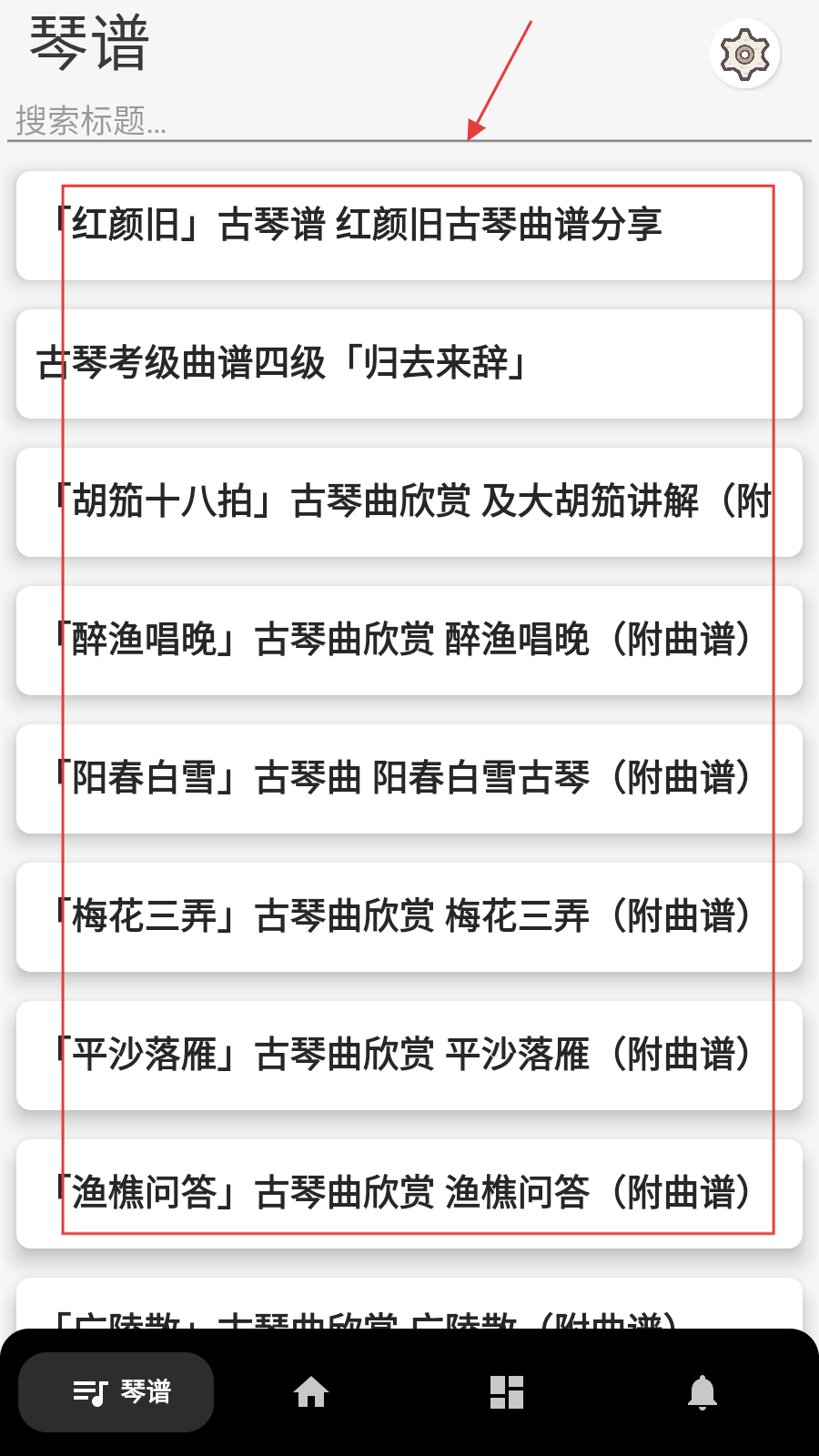Image resolution: width=819 pixels, height=1456 pixels.
Task: Open 古琴考级曲谱四级「归去来辞」
Action: click(409, 364)
